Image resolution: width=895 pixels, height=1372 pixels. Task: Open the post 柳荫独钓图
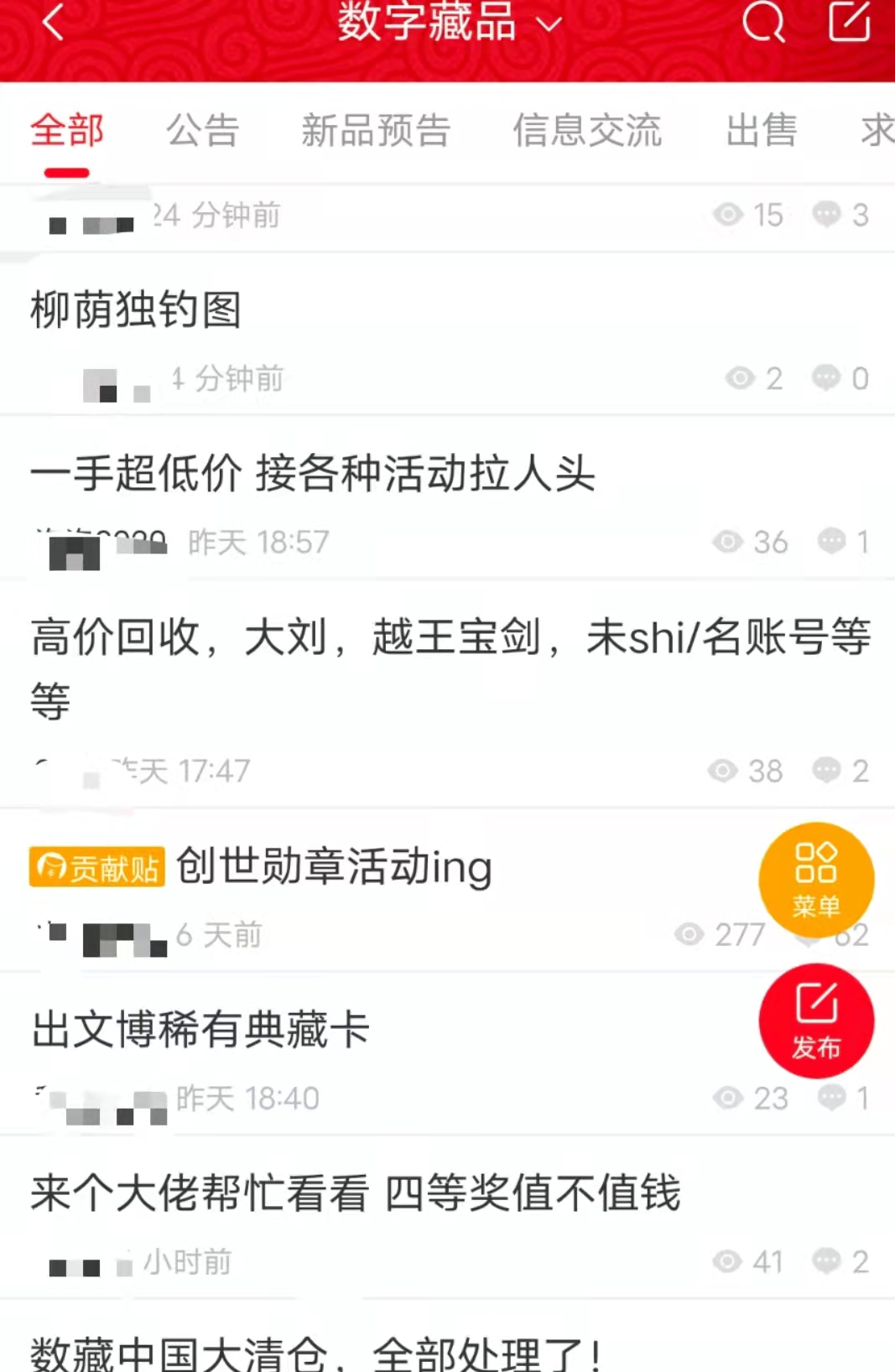point(136,309)
